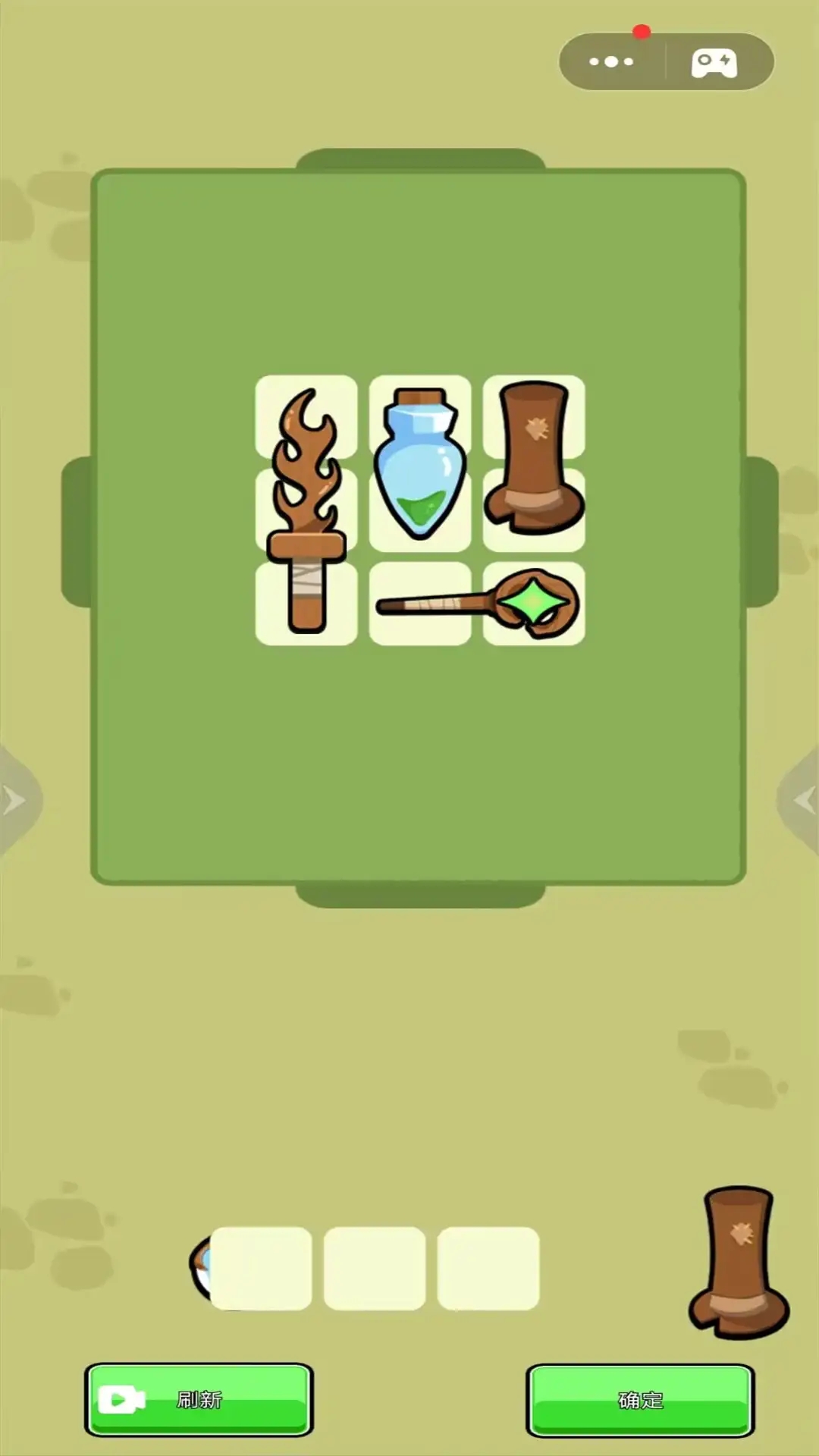Open the game controller menu
The height and width of the screenshot is (1456, 819).
coord(714,63)
